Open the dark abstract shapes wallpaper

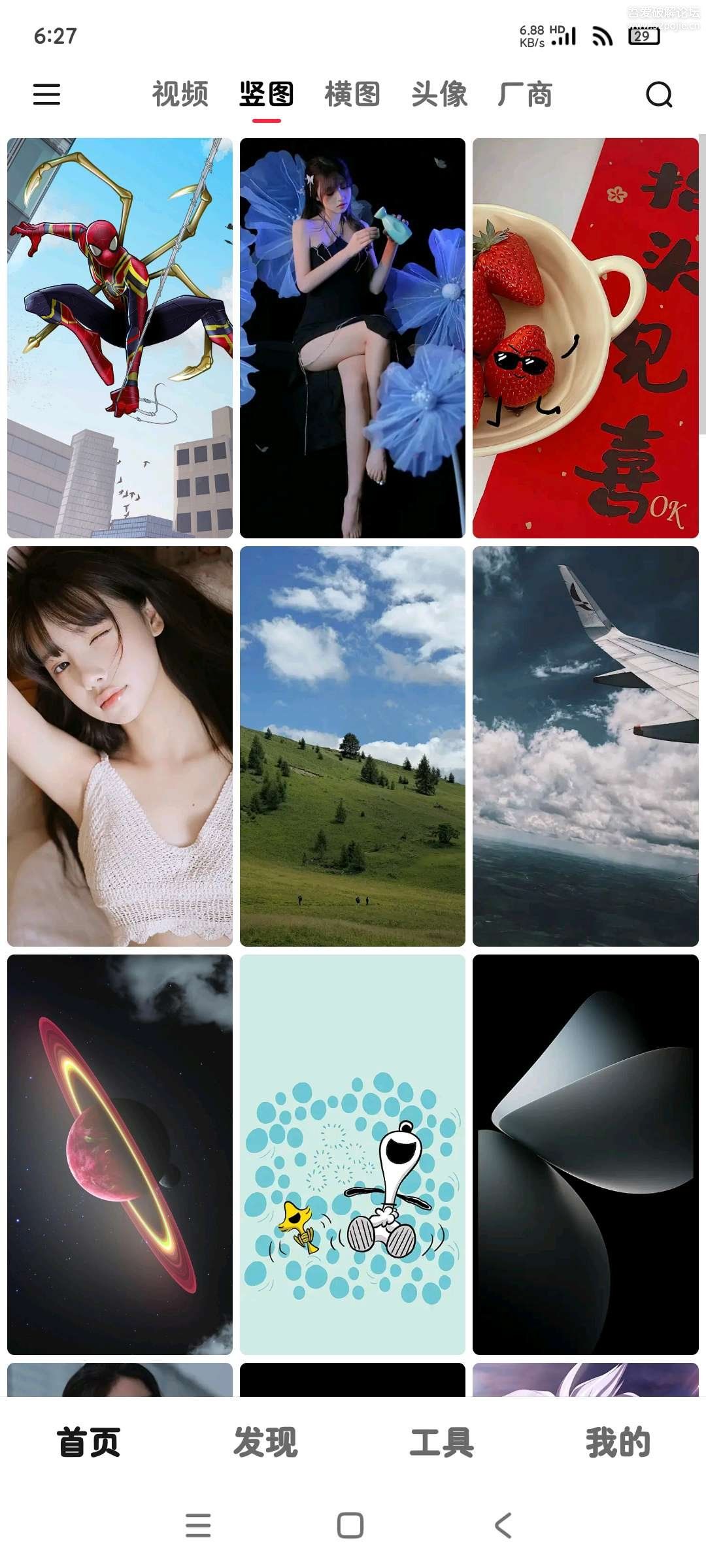[585, 1154]
